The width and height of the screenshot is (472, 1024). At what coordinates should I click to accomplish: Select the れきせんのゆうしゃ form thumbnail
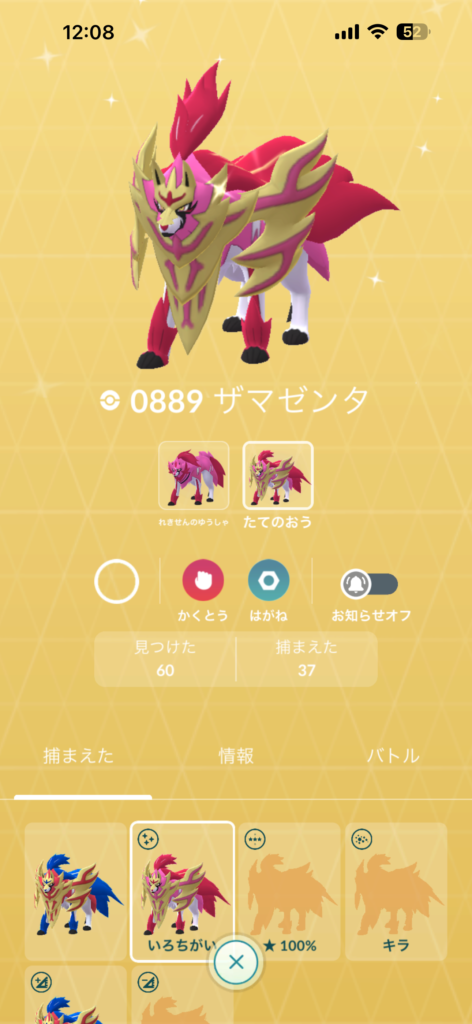click(193, 475)
